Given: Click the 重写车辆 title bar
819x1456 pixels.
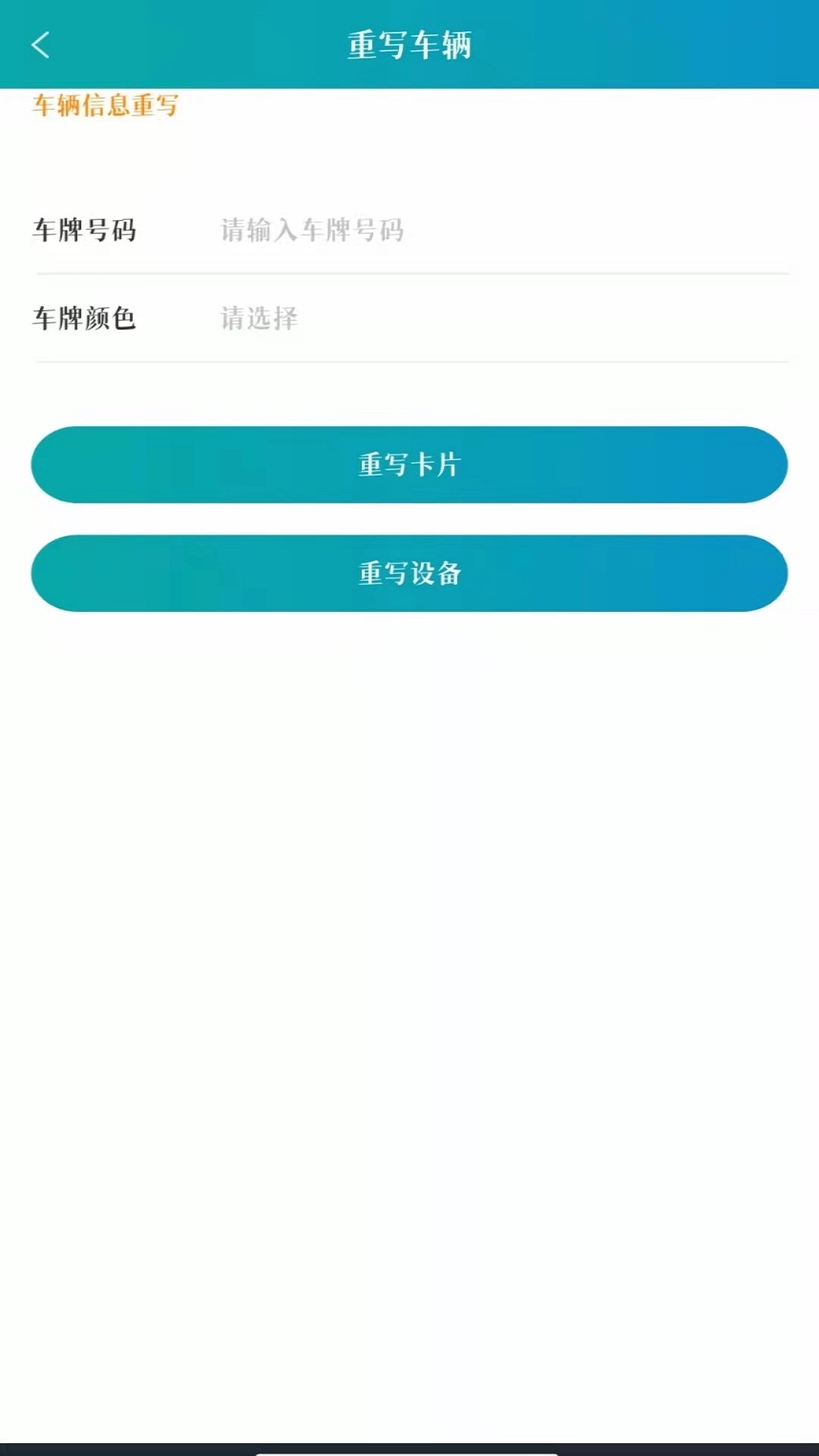Looking at the screenshot, I should tap(409, 45).
